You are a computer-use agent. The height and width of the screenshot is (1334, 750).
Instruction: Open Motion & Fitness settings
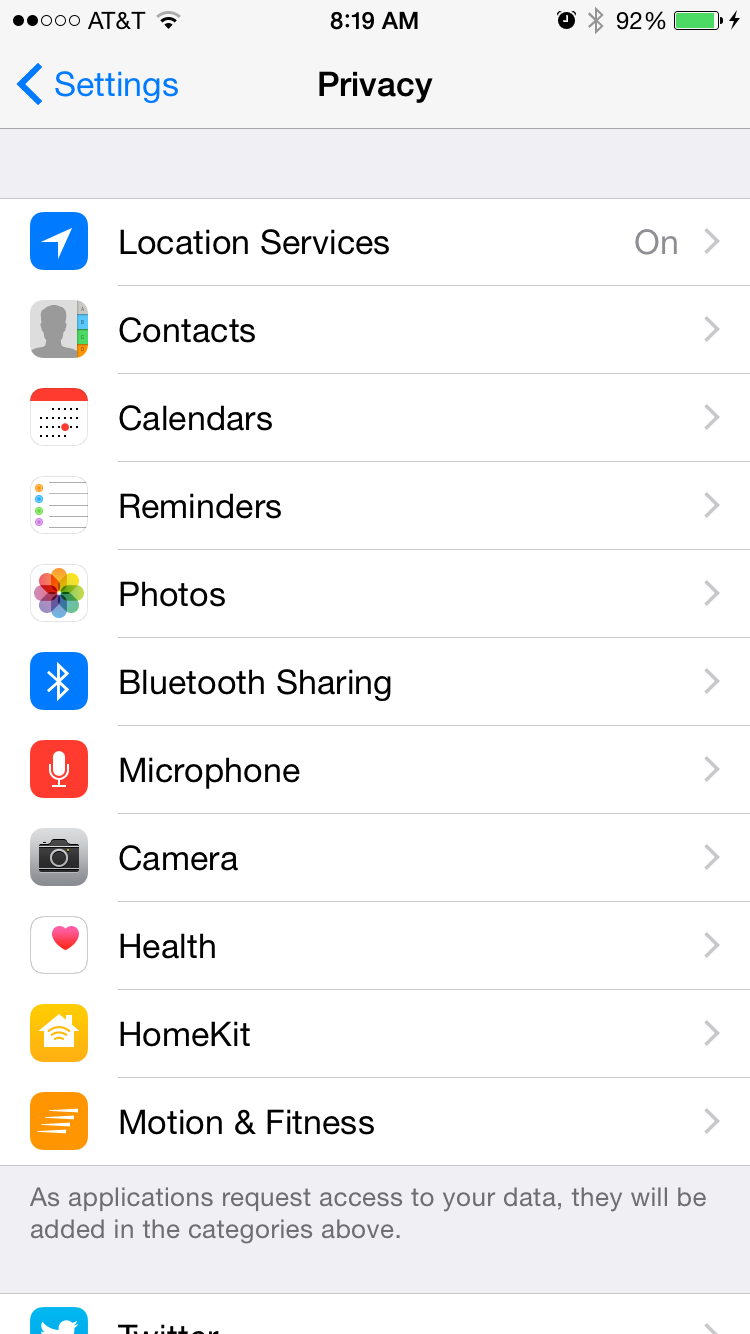(375, 1122)
